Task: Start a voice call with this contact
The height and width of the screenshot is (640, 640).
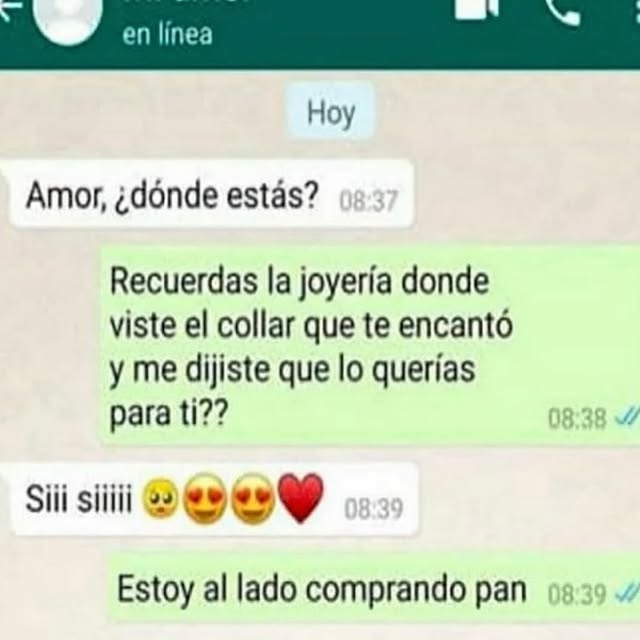Action: point(563,10)
